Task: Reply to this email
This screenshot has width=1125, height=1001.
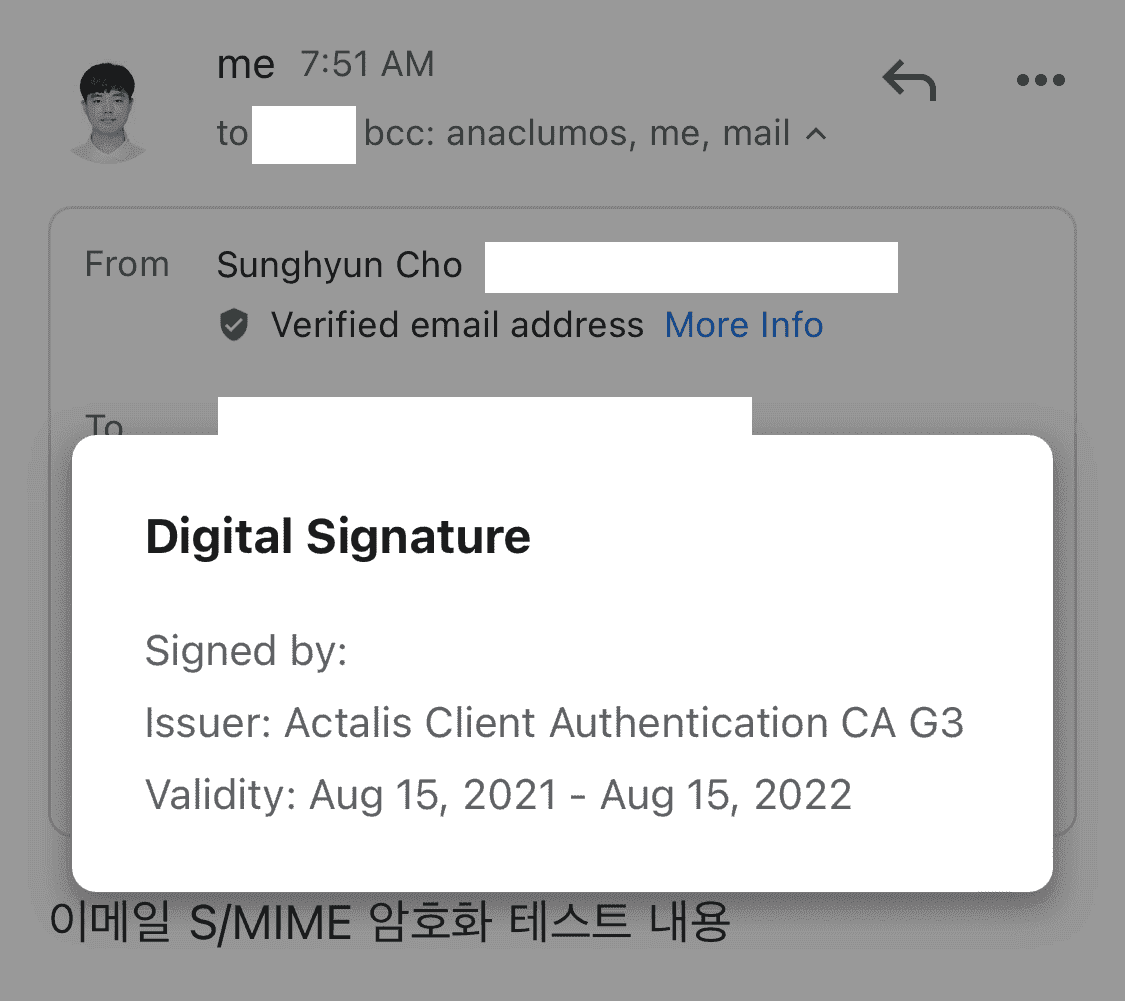Action: [908, 80]
